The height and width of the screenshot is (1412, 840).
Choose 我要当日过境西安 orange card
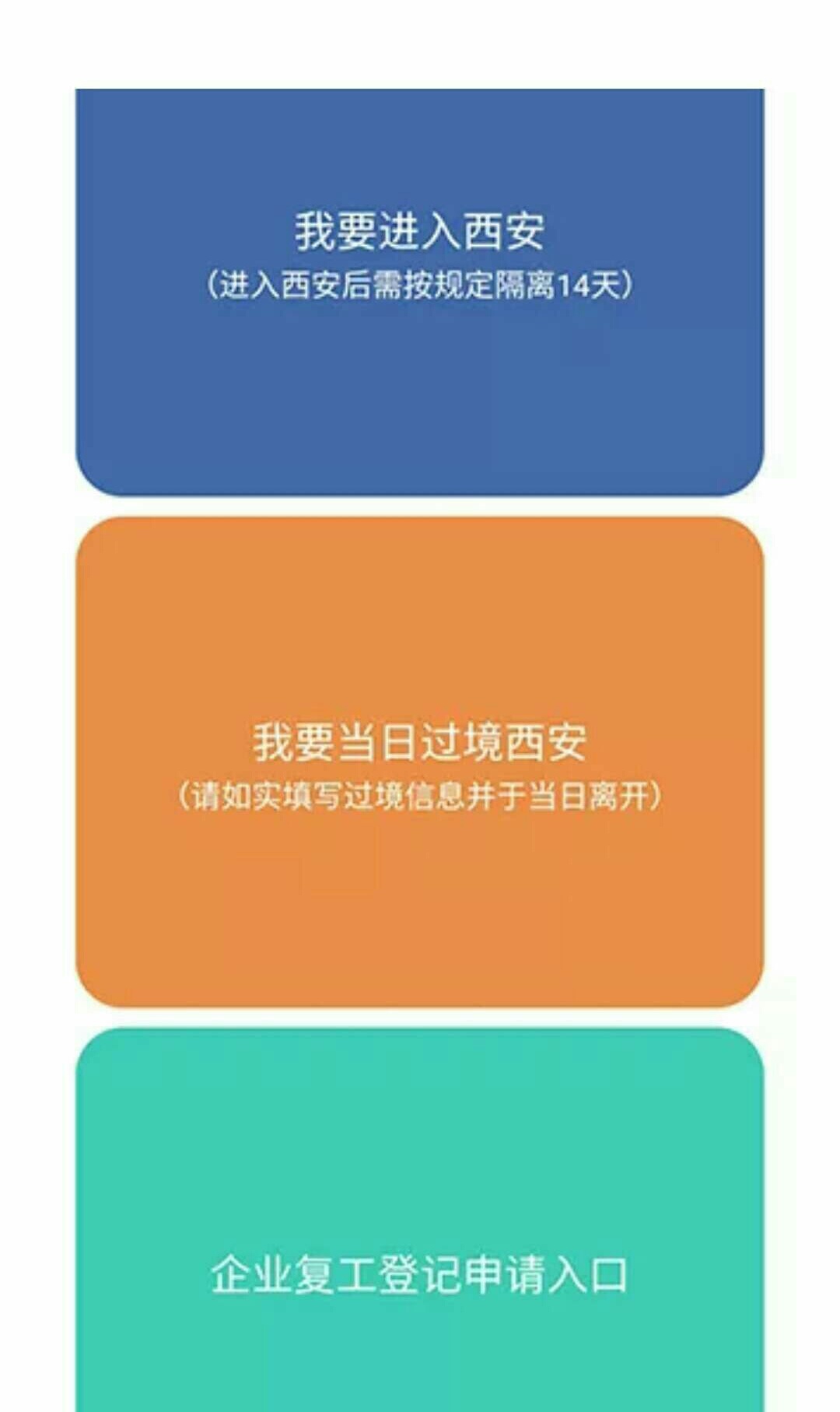tap(419, 762)
